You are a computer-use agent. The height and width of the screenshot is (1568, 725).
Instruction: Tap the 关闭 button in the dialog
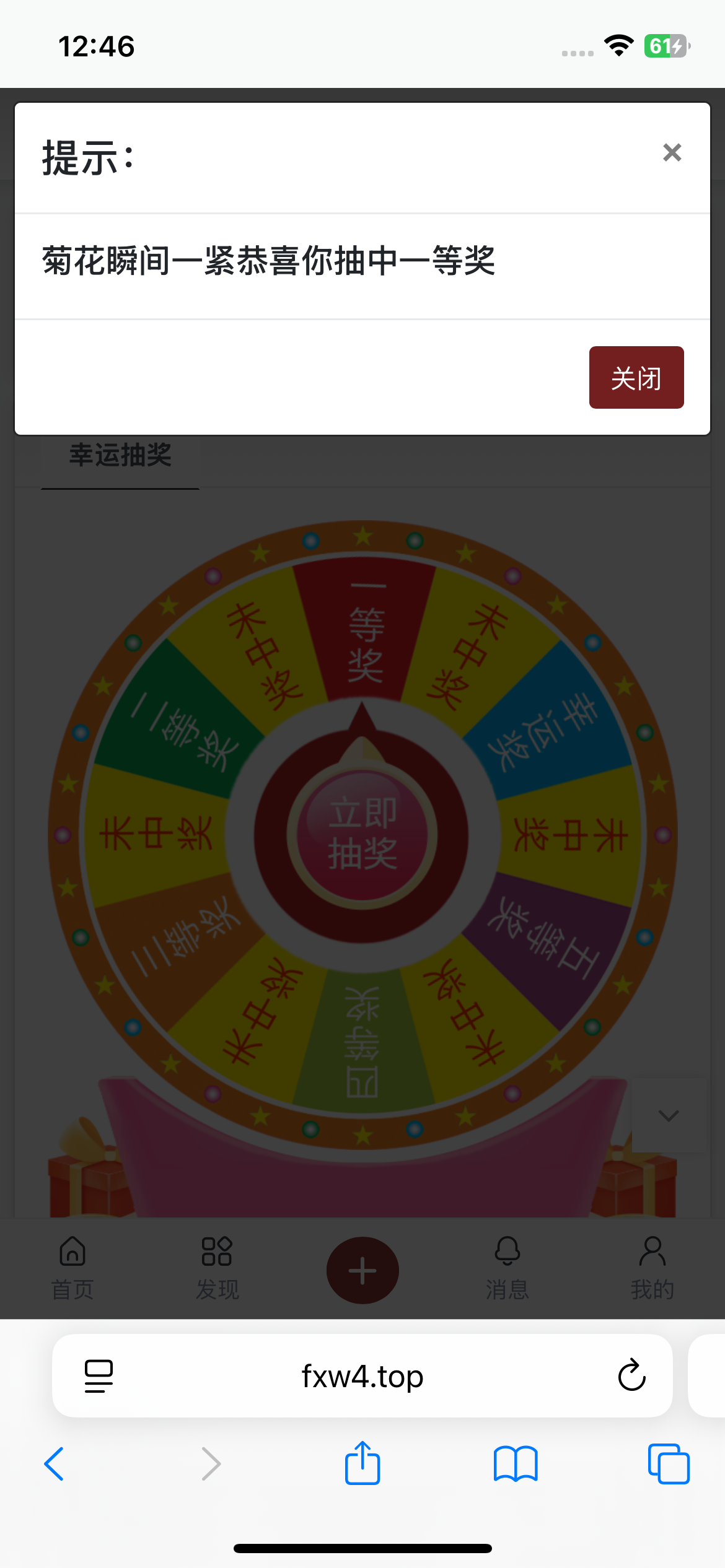(636, 378)
